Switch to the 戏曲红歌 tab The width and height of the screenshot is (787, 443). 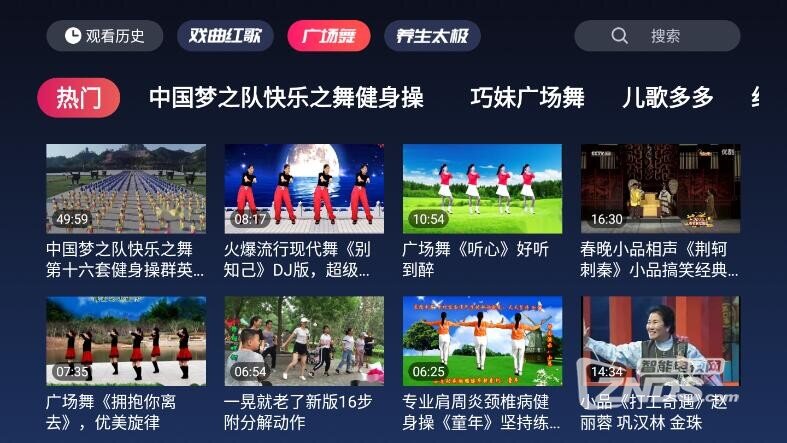225,36
